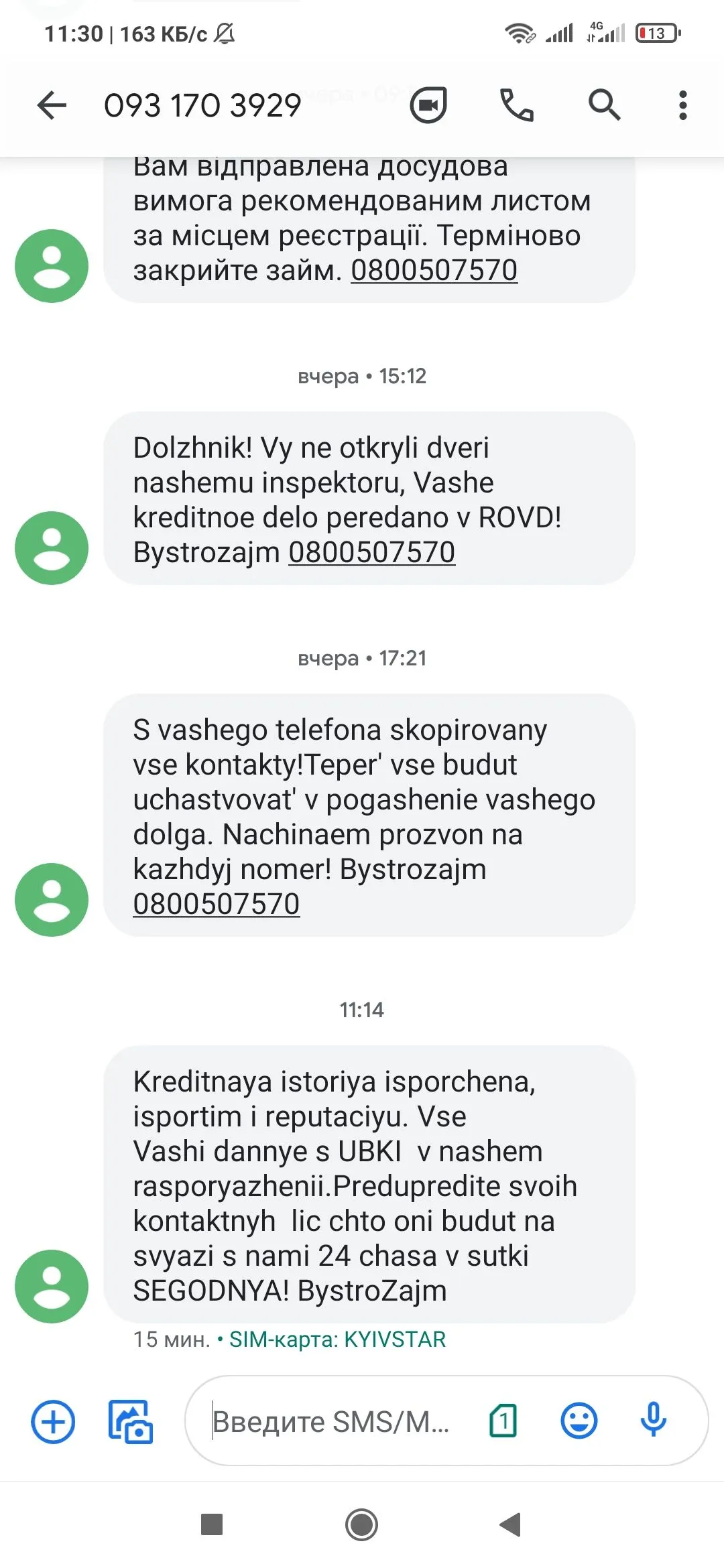This screenshot has width=724, height=1568.
Task: Attach a photo from gallery or camera
Action: pos(131,1421)
